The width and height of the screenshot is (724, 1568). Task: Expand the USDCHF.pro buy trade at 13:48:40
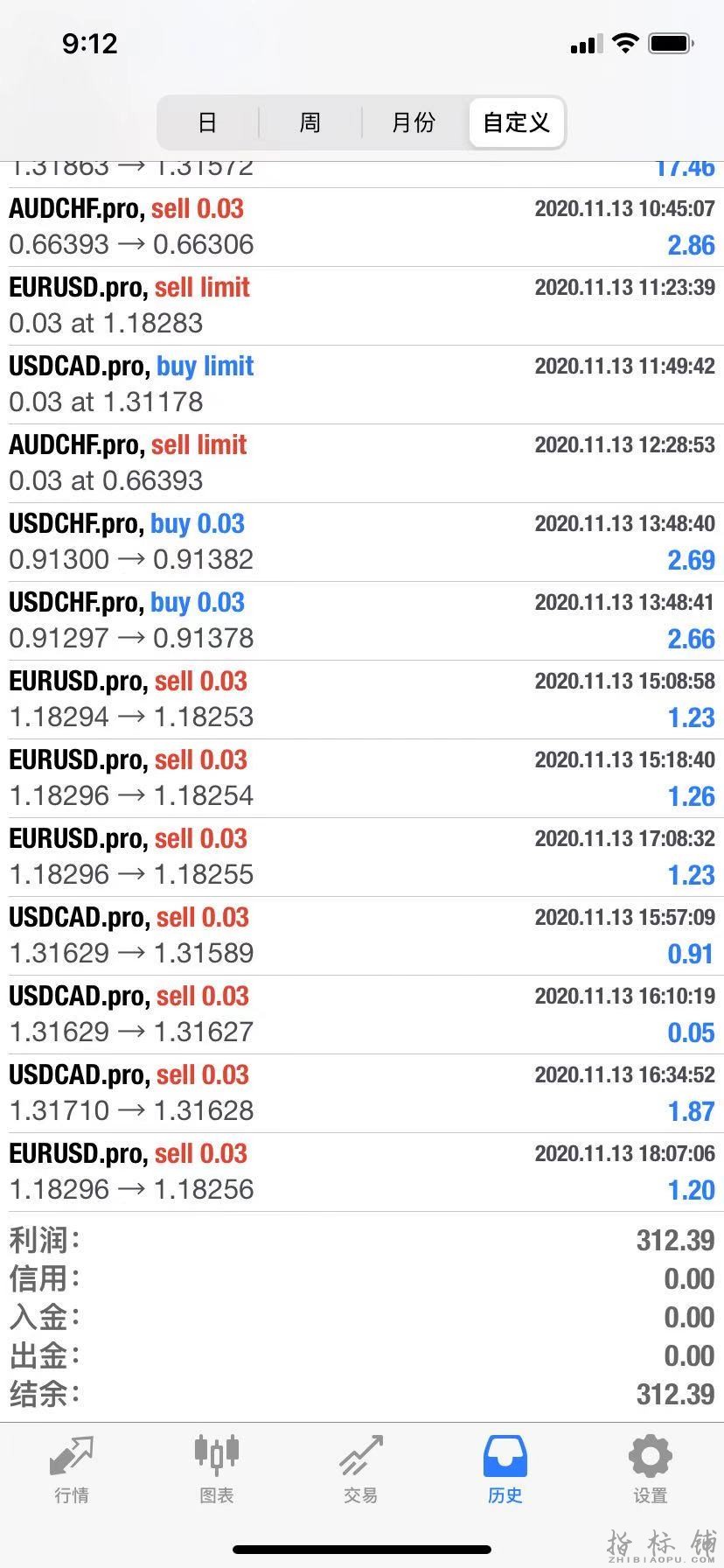coord(362,542)
